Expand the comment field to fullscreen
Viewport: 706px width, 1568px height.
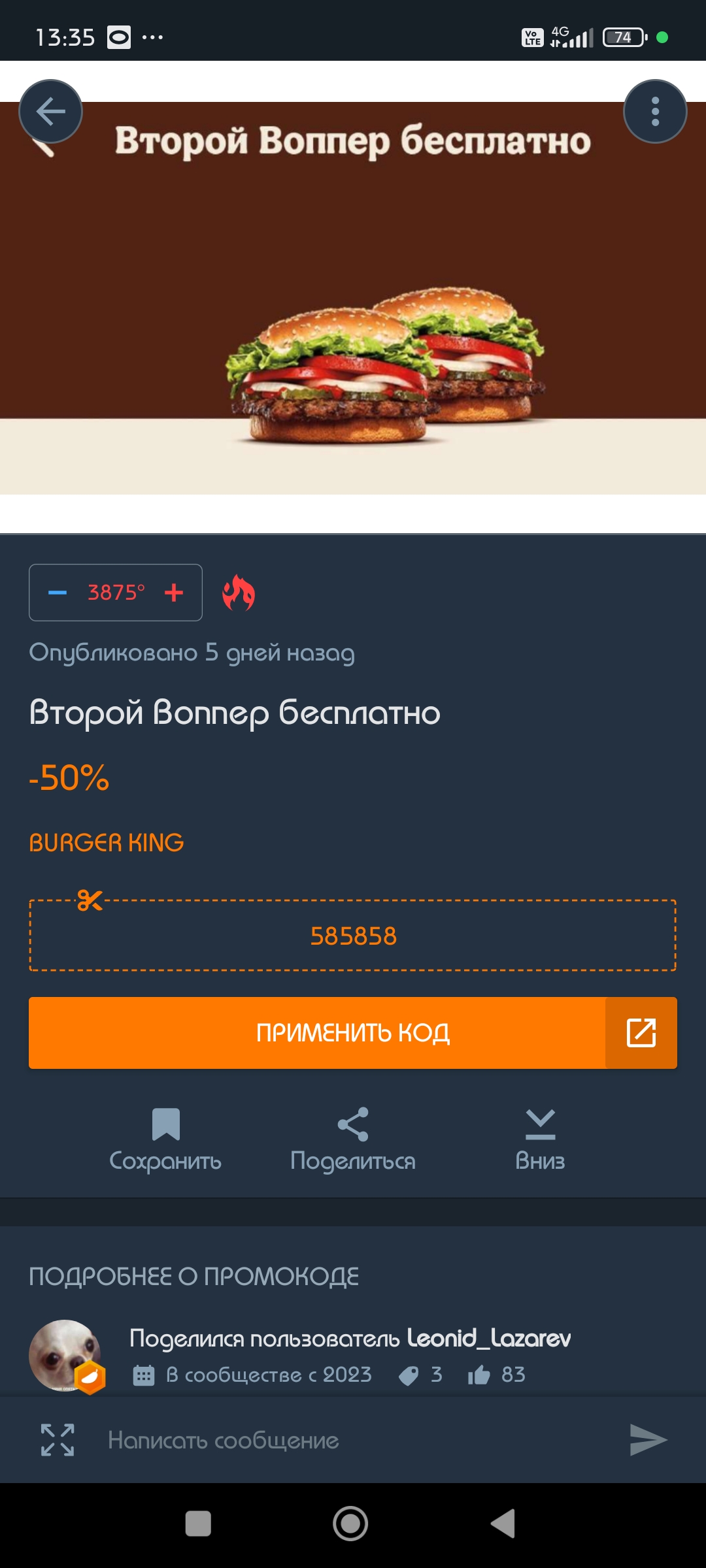point(58,1440)
